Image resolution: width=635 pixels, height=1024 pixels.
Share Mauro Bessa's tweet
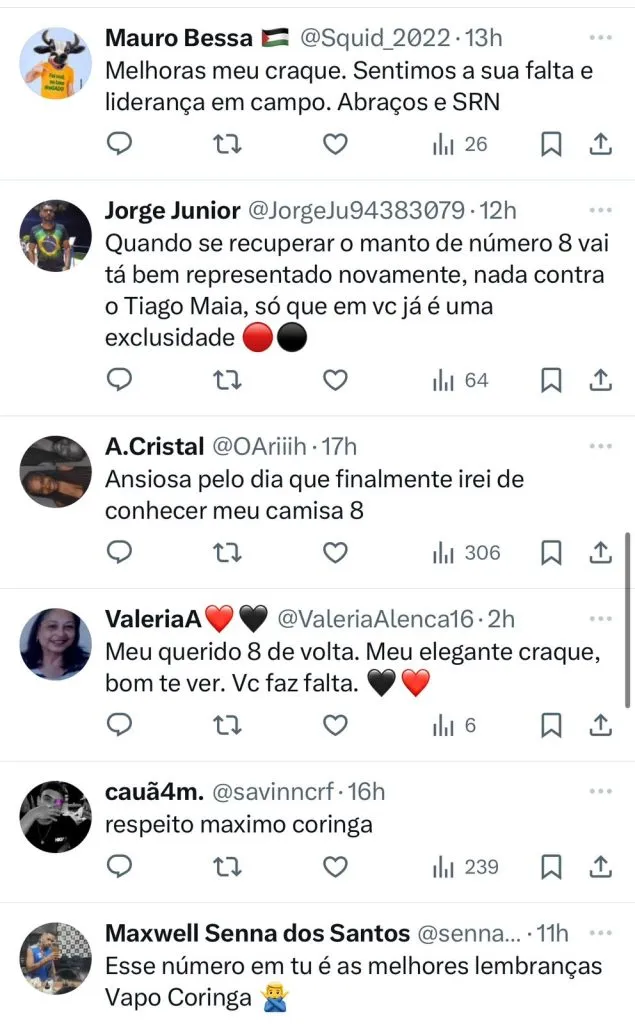point(600,144)
